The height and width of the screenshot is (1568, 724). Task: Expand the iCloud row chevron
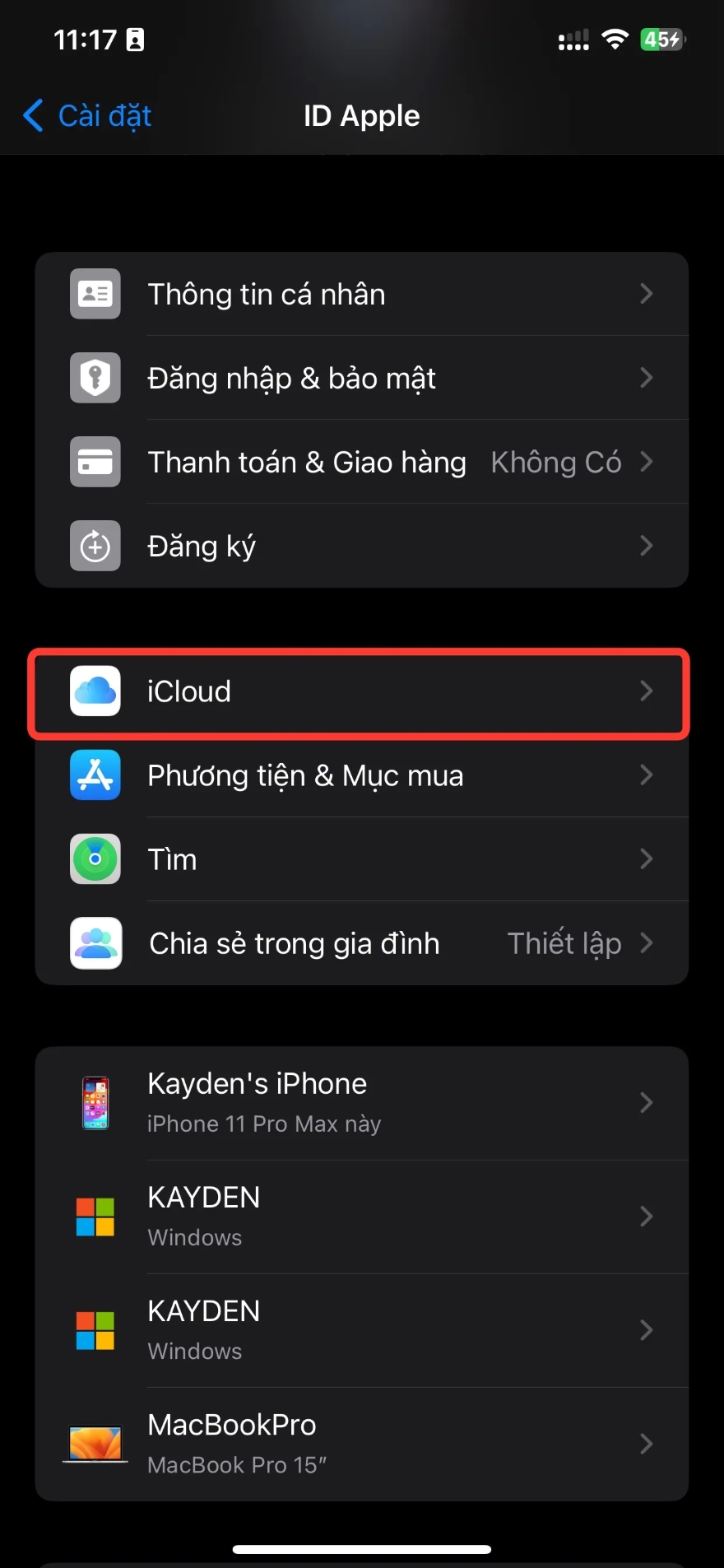click(x=647, y=691)
